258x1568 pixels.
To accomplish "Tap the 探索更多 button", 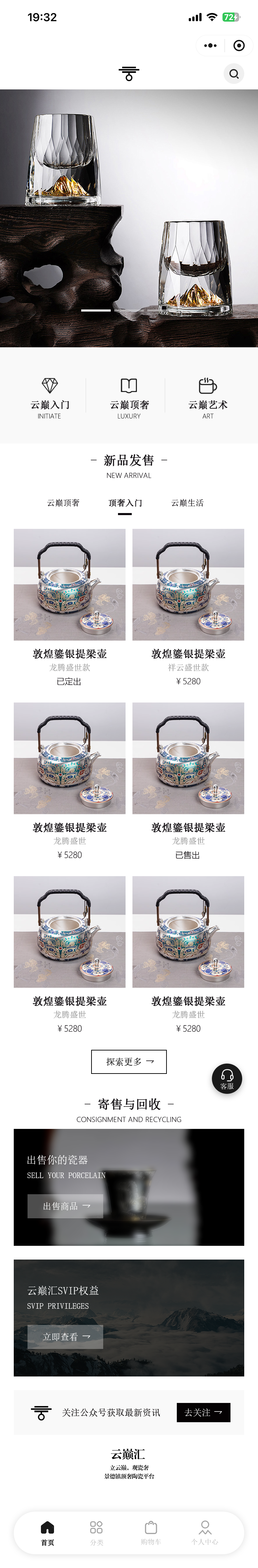I will [129, 1061].
